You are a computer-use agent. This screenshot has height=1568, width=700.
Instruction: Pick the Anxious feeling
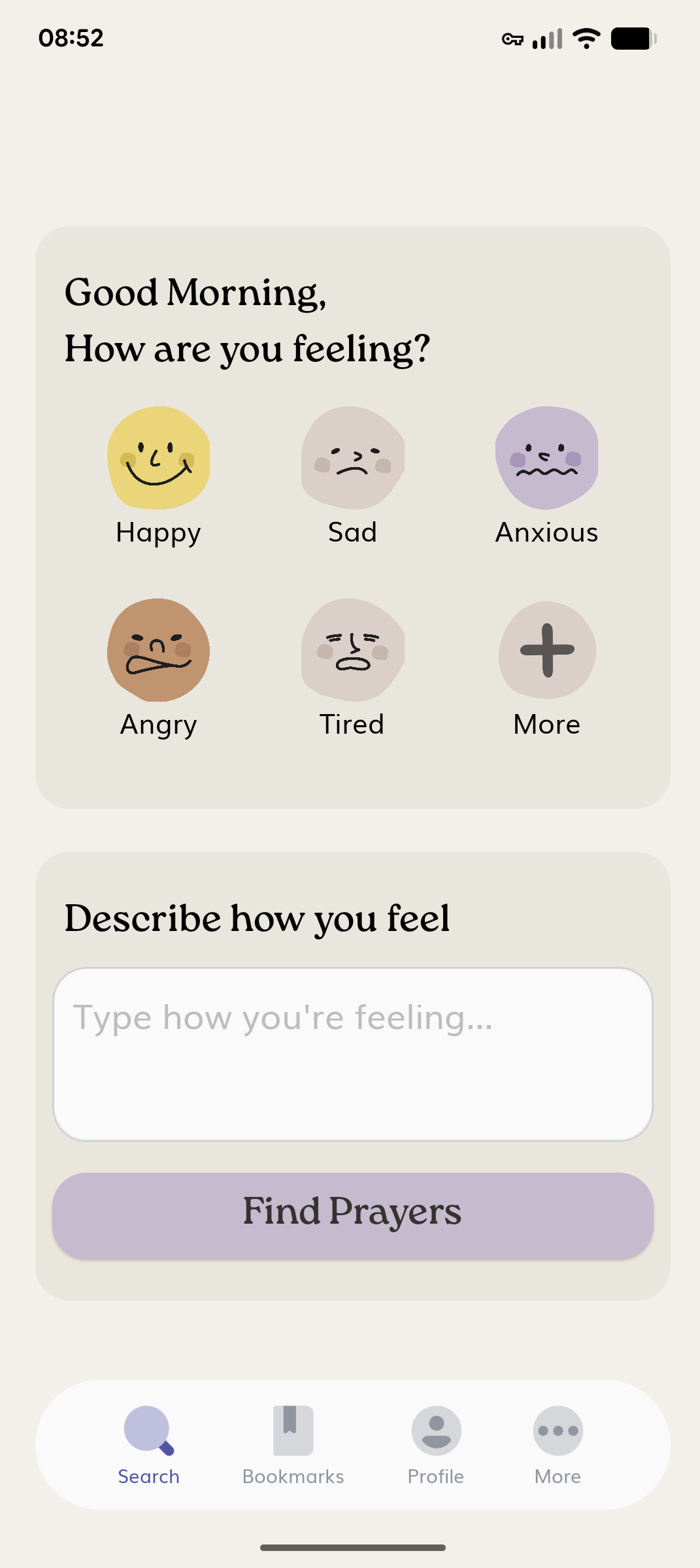pos(546,458)
